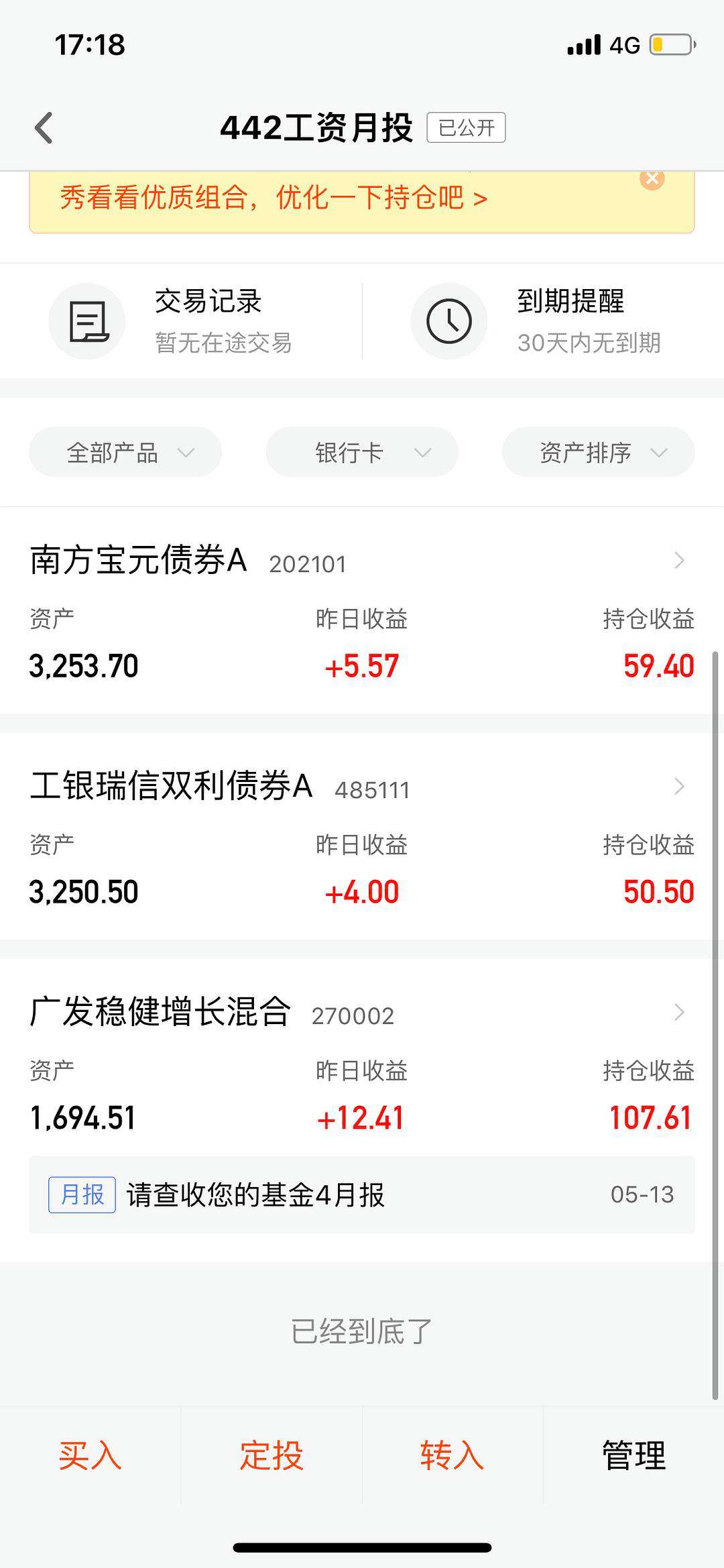This screenshot has width=724, height=1568.
Task: Select the 转入 option at bottom
Action: pyautogui.click(x=451, y=1457)
